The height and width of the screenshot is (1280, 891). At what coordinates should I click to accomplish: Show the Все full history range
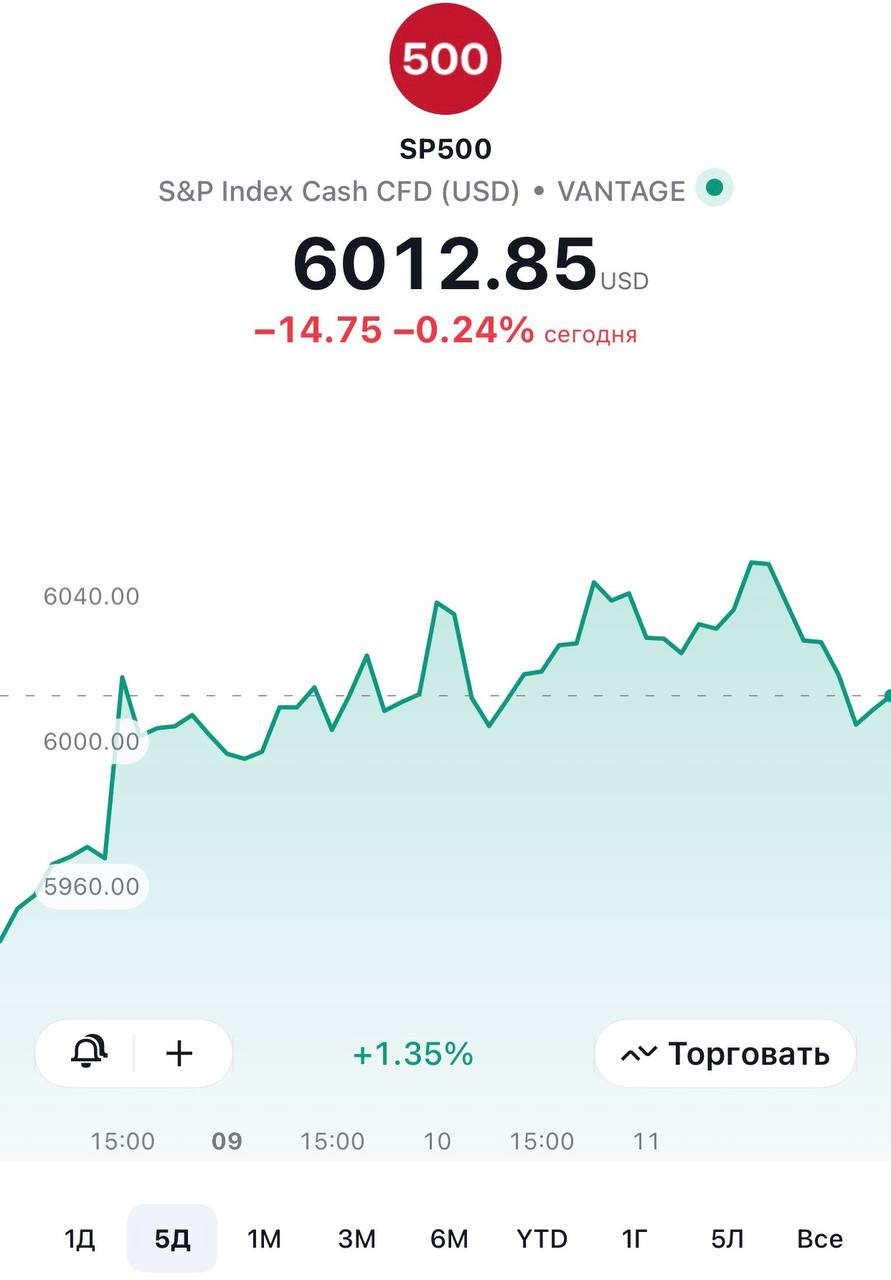pos(820,1239)
